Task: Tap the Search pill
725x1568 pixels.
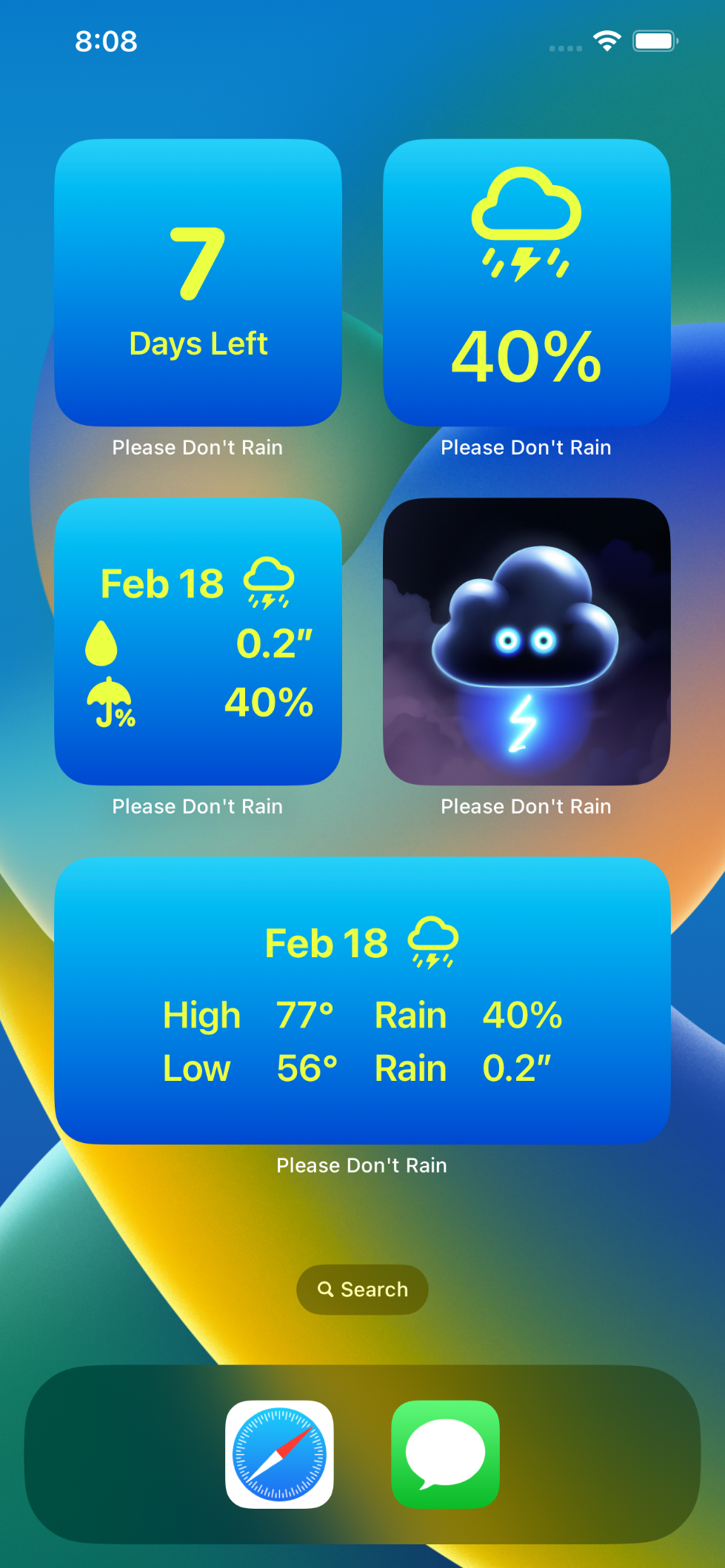Action: (362, 1289)
